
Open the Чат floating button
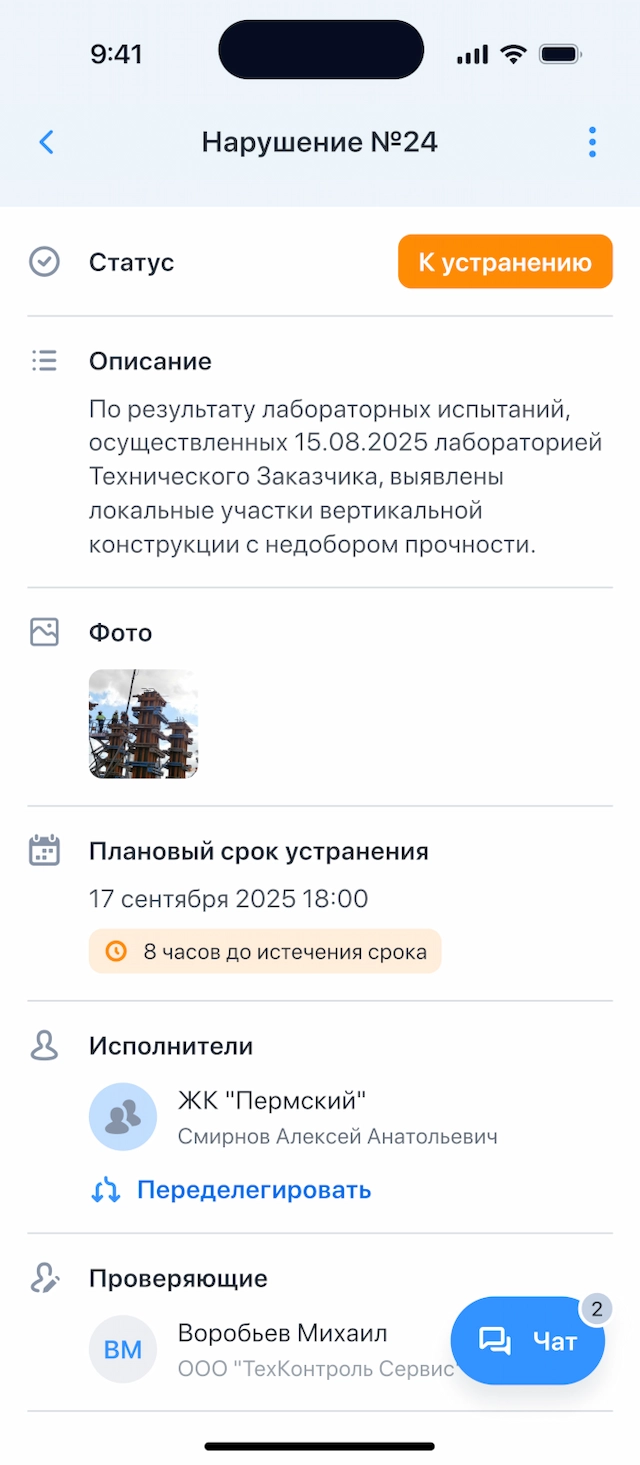[x=528, y=1341]
